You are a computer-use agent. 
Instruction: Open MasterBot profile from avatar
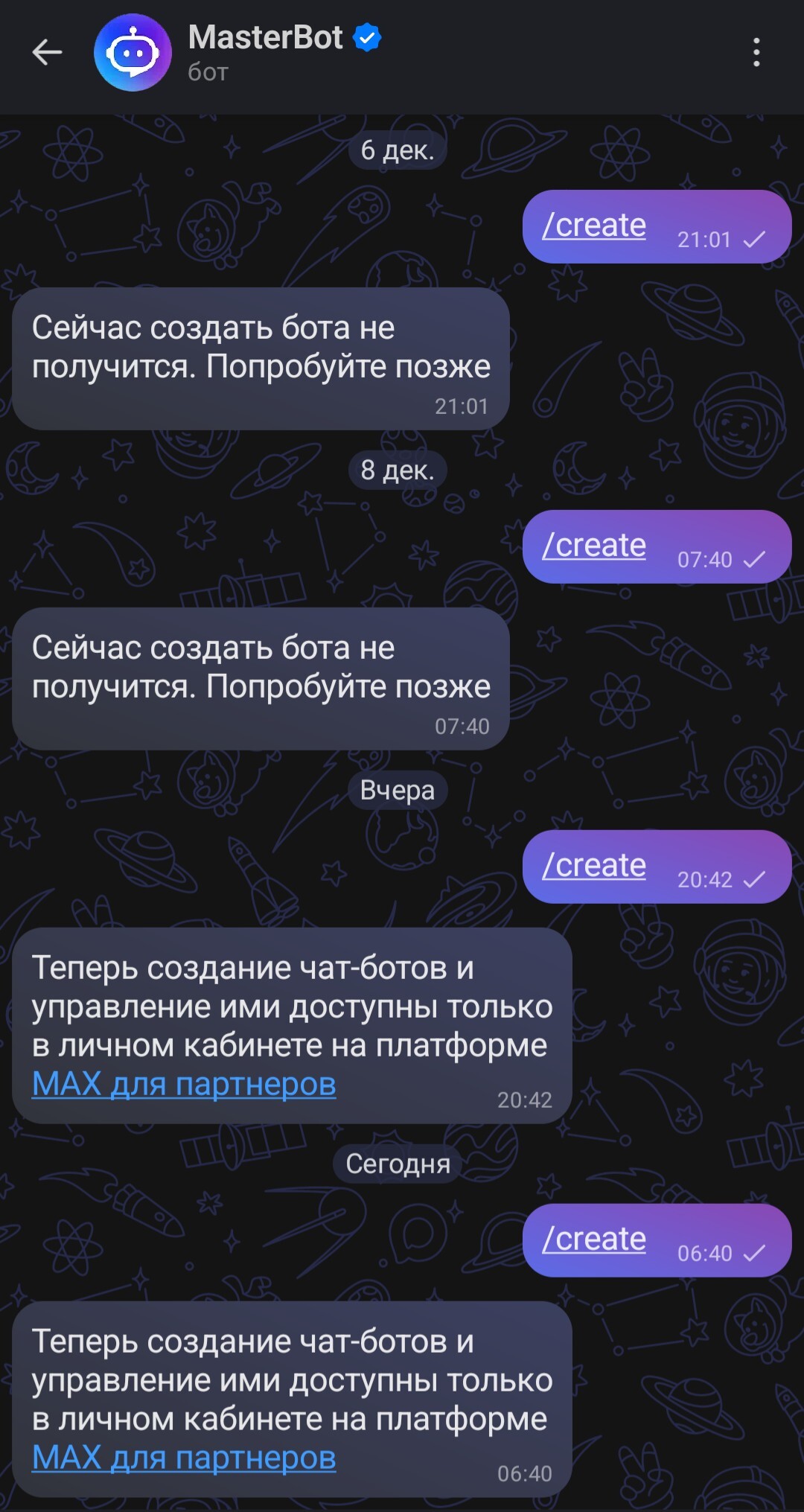[133, 52]
